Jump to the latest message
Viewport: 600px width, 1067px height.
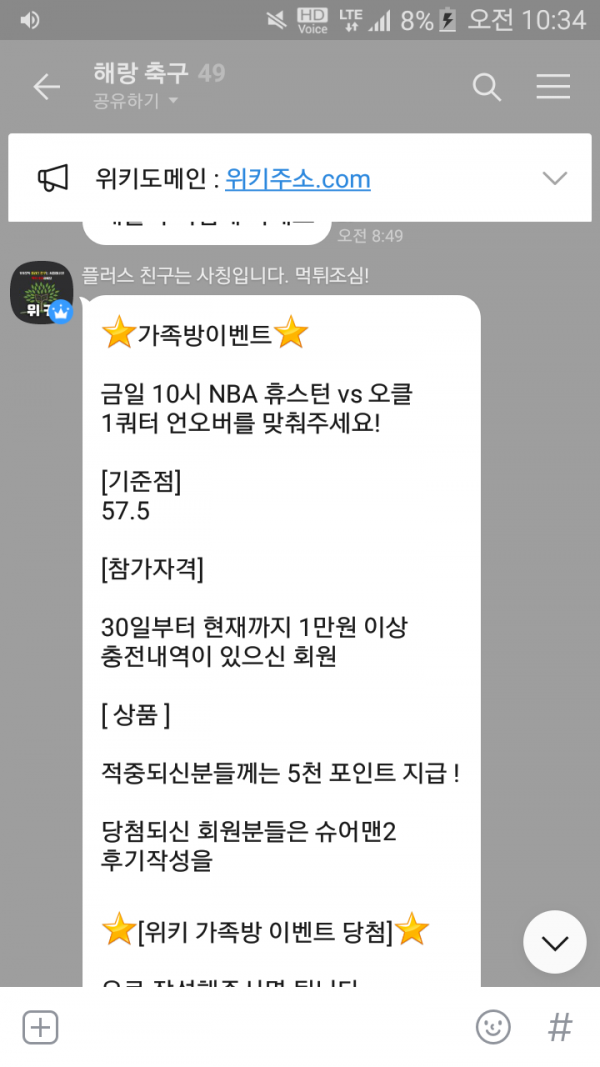pyautogui.click(x=554, y=942)
